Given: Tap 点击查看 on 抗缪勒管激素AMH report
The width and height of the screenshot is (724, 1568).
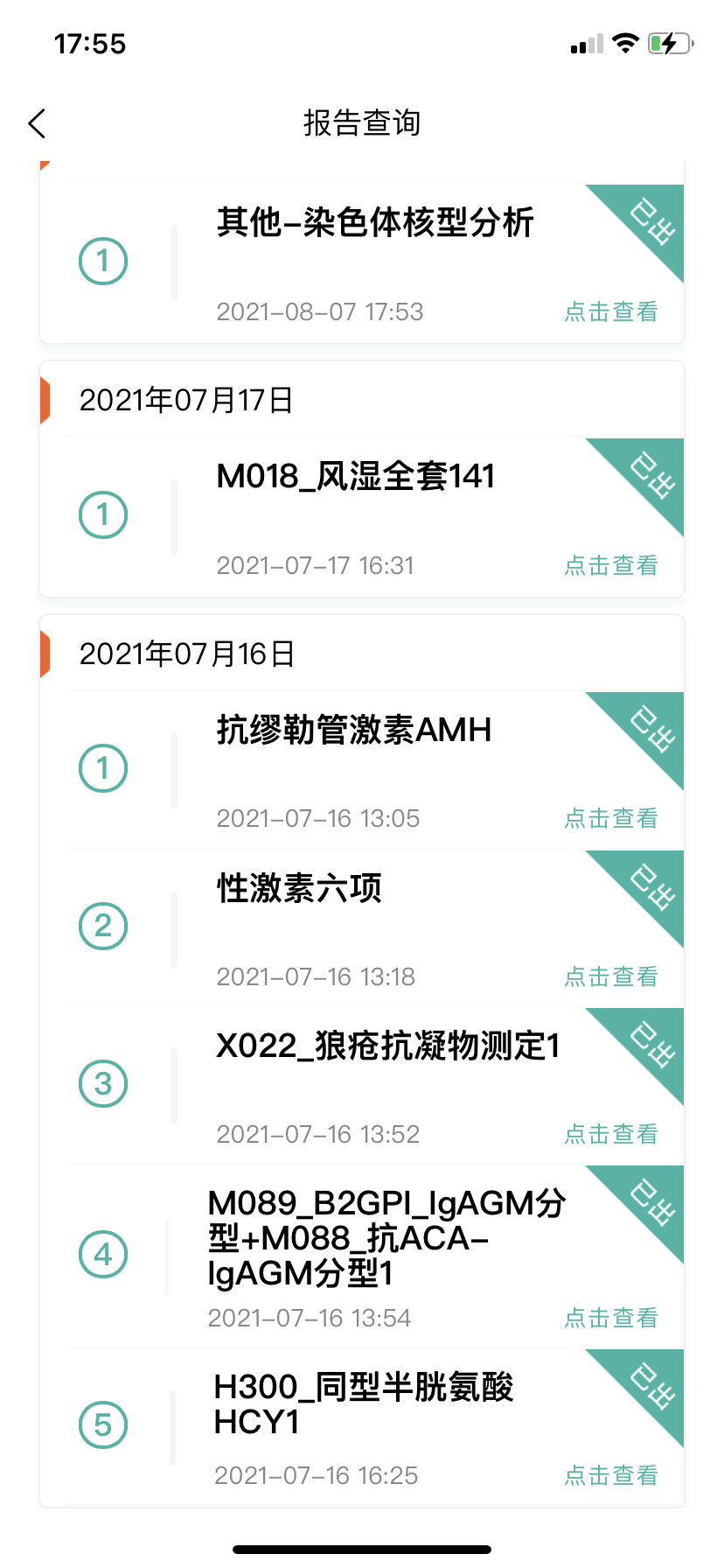Looking at the screenshot, I should [x=610, y=818].
